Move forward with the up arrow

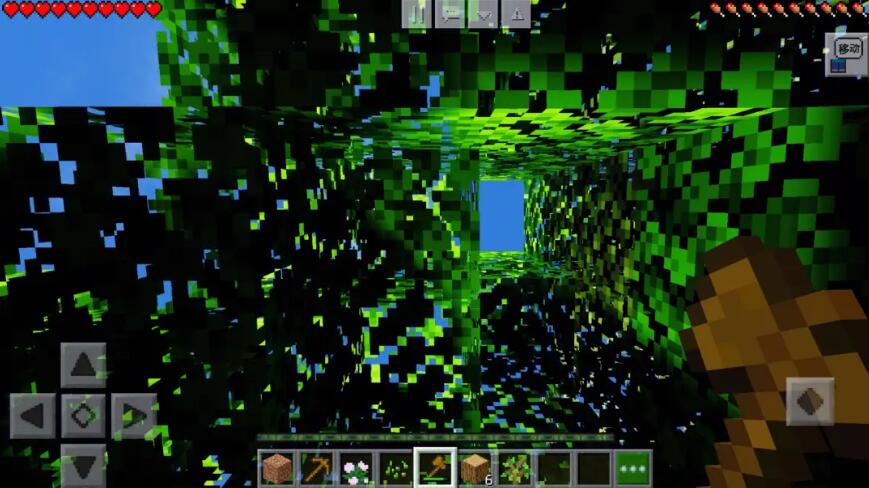(83, 365)
